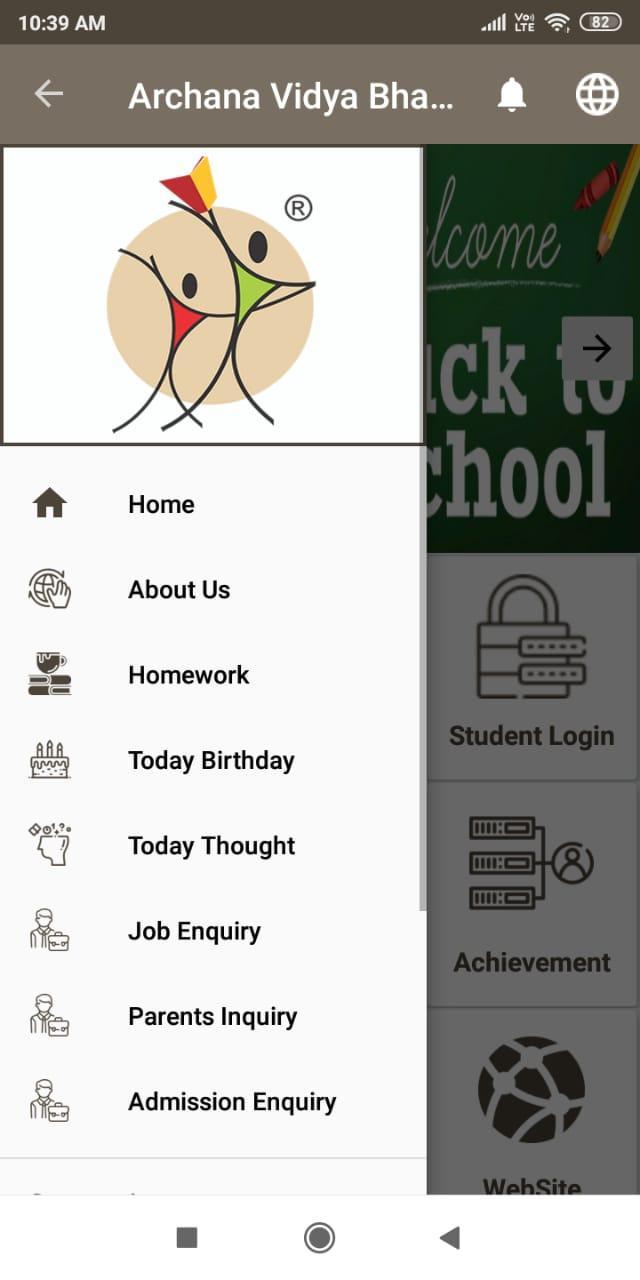View Today Birthday list
Image resolution: width=640 pixels, height=1280 pixels.
[x=211, y=760]
